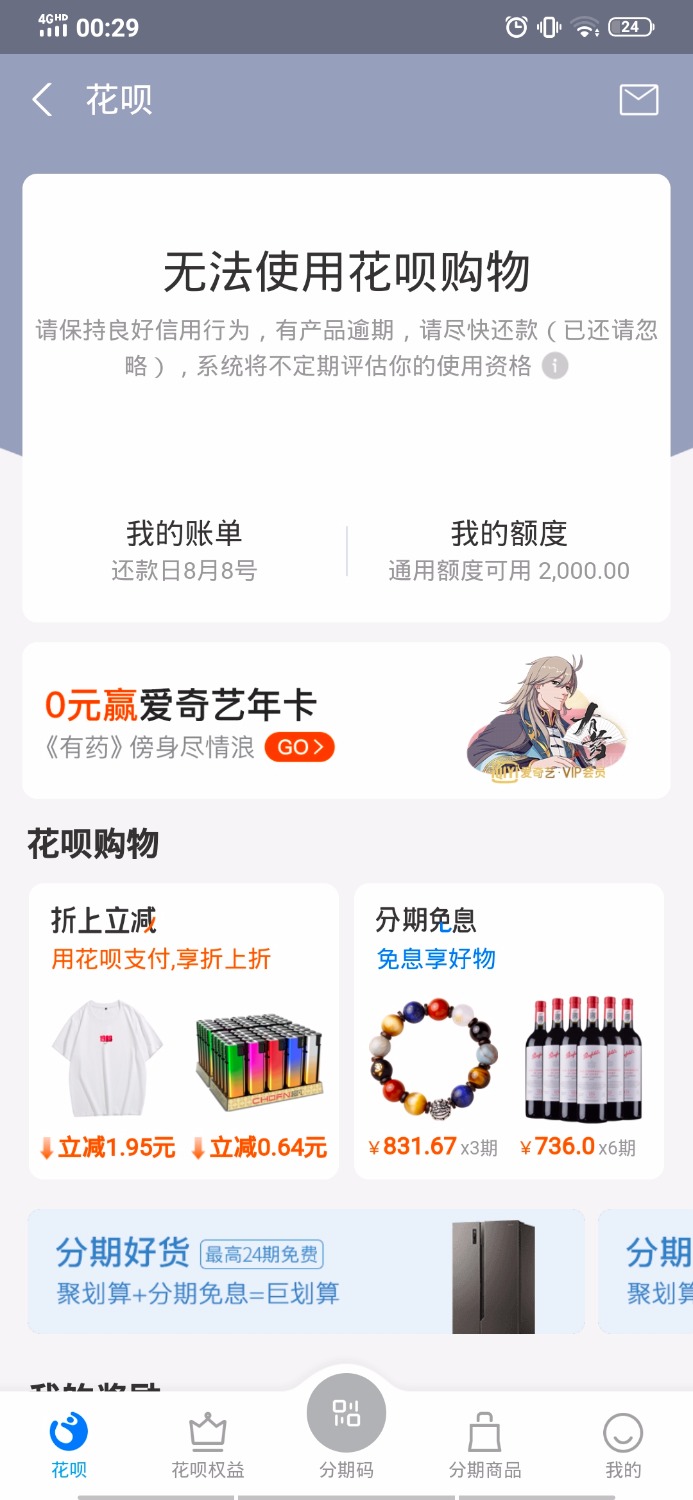Tap the orange GO button
Screen dimensions: 693x1500
click(299, 747)
